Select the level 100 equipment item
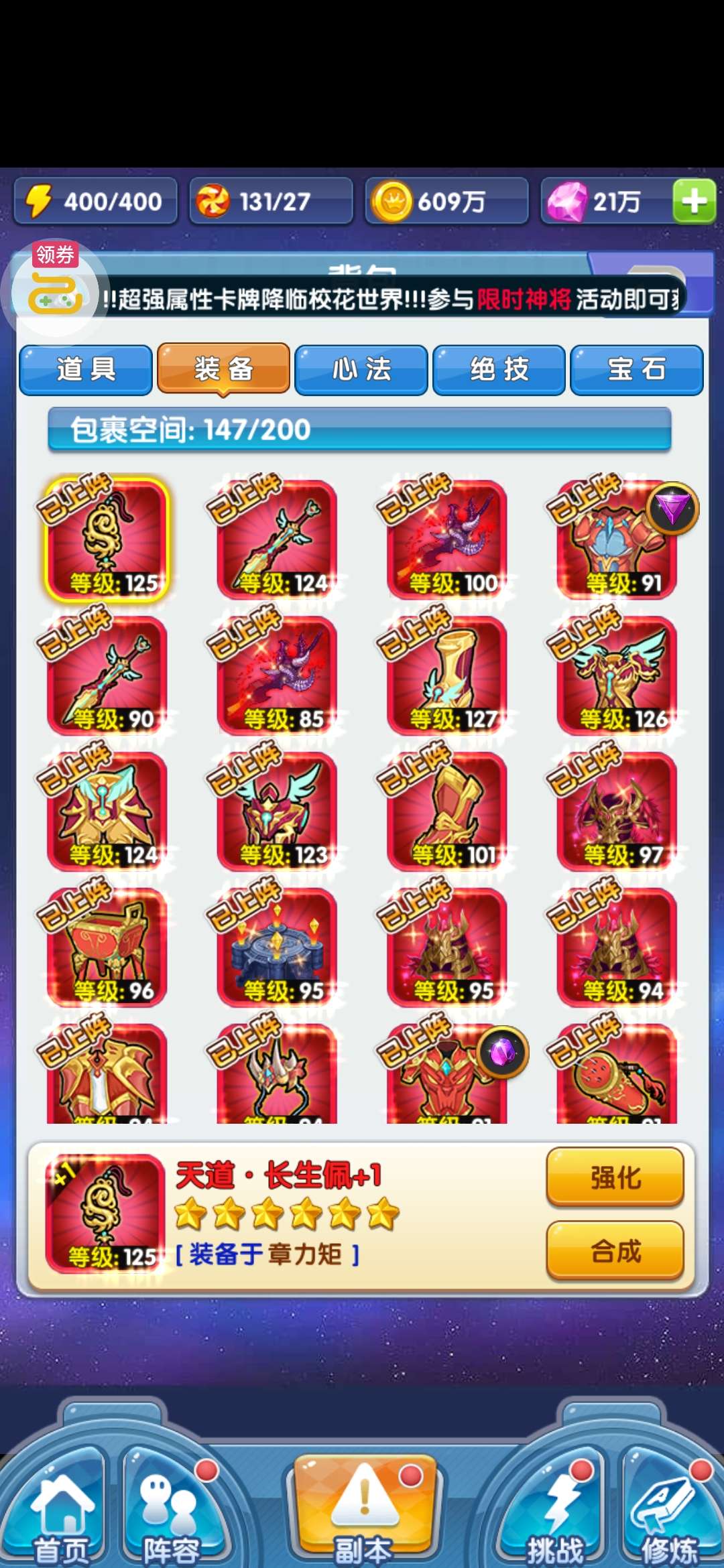Image resolution: width=724 pixels, height=1568 pixels. 446,539
